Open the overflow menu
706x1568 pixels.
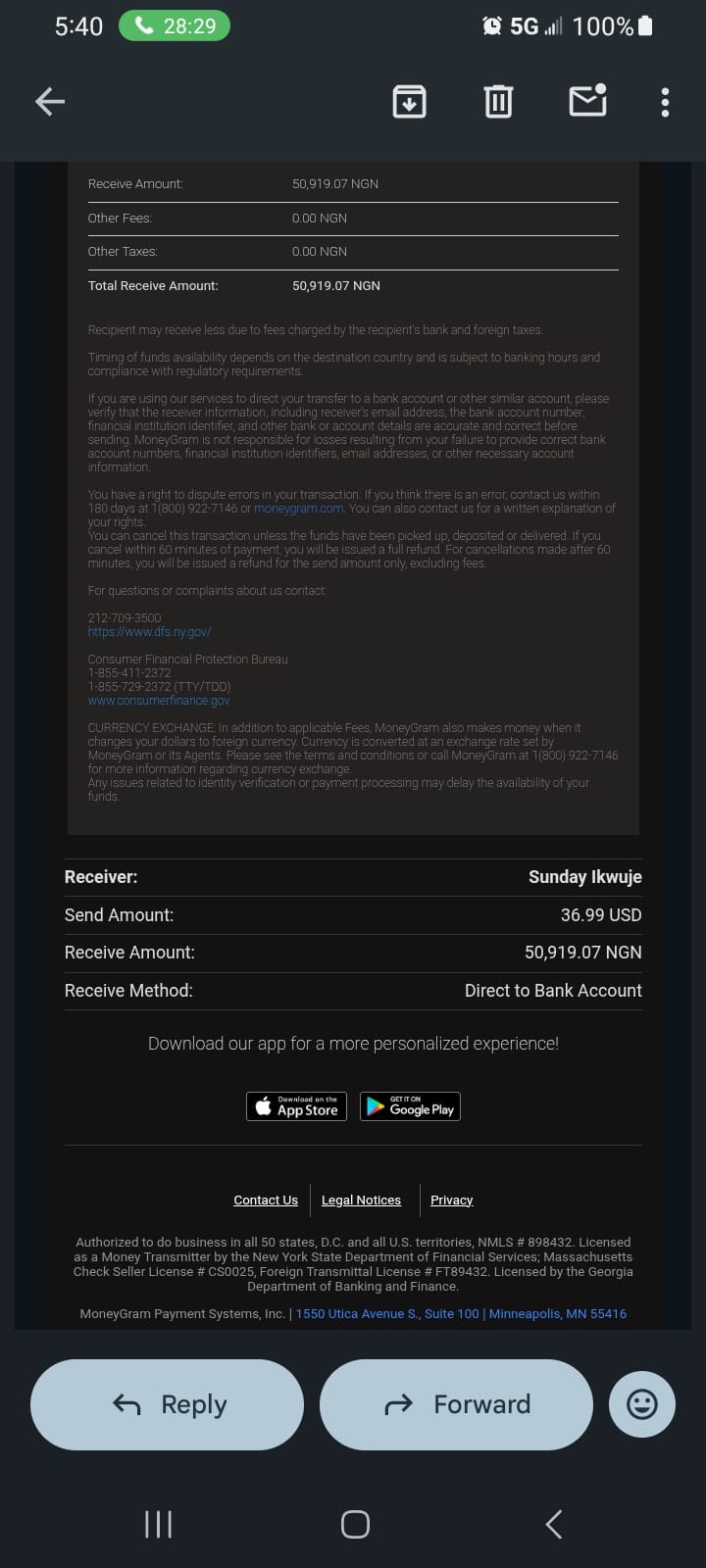(x=665, y=102)
